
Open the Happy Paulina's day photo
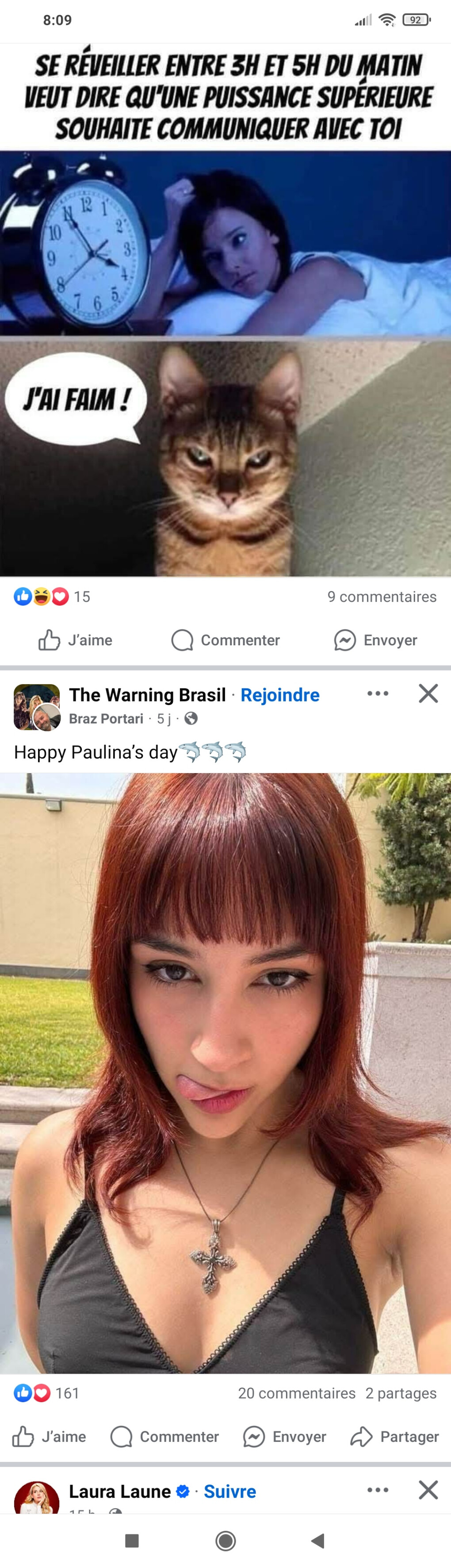click(225, 1071)
